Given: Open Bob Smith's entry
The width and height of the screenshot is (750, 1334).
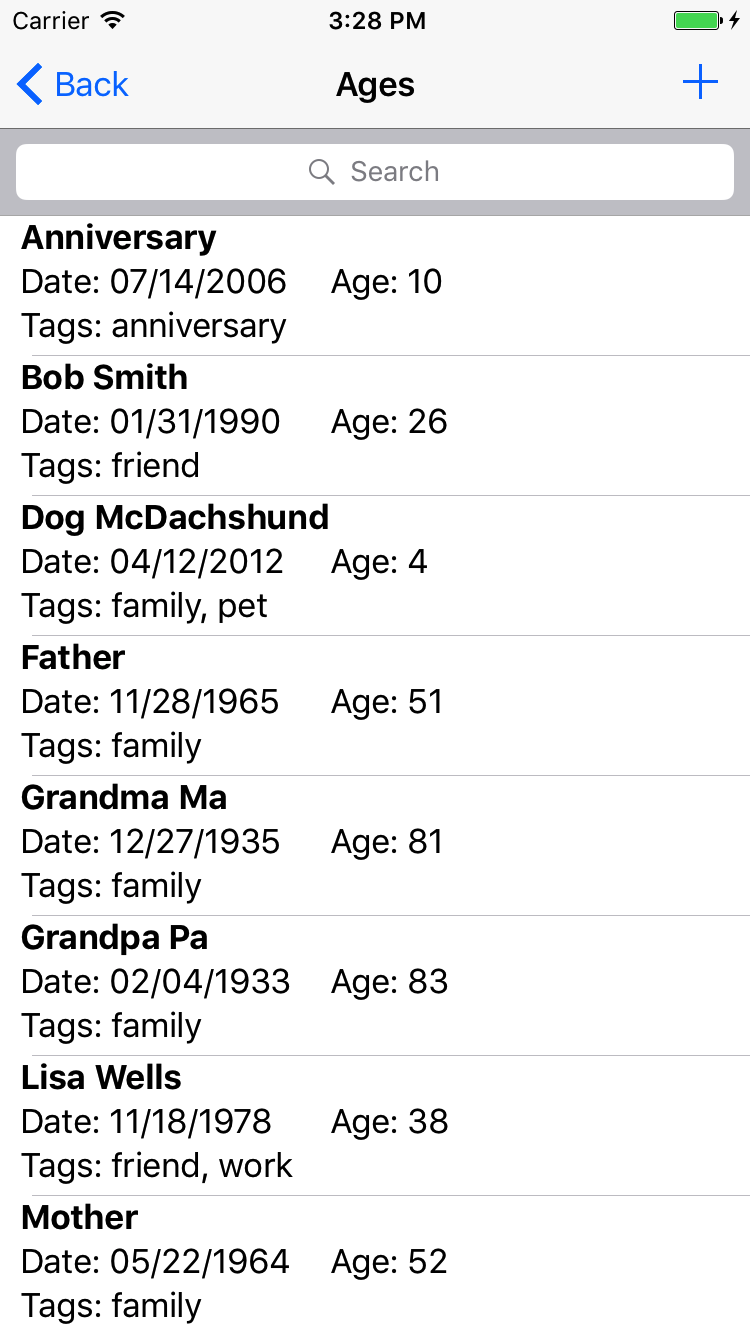Looking at the screenshot, I should (375, 425).
